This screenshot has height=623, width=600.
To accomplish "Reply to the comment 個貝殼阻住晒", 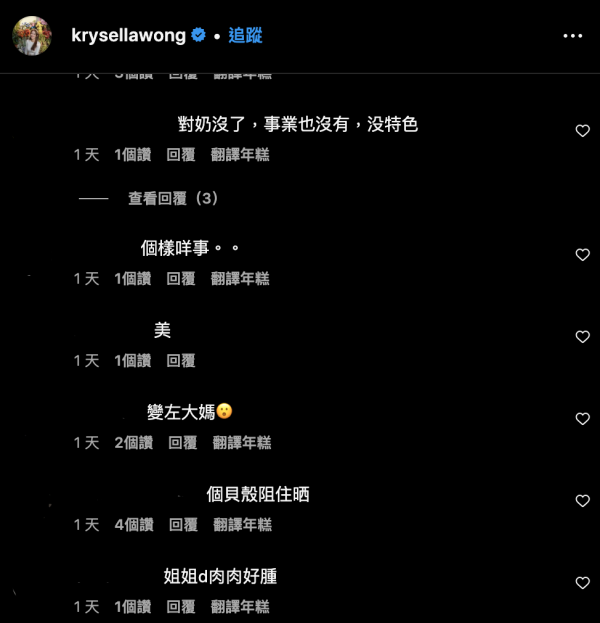I will pos(183,525).
